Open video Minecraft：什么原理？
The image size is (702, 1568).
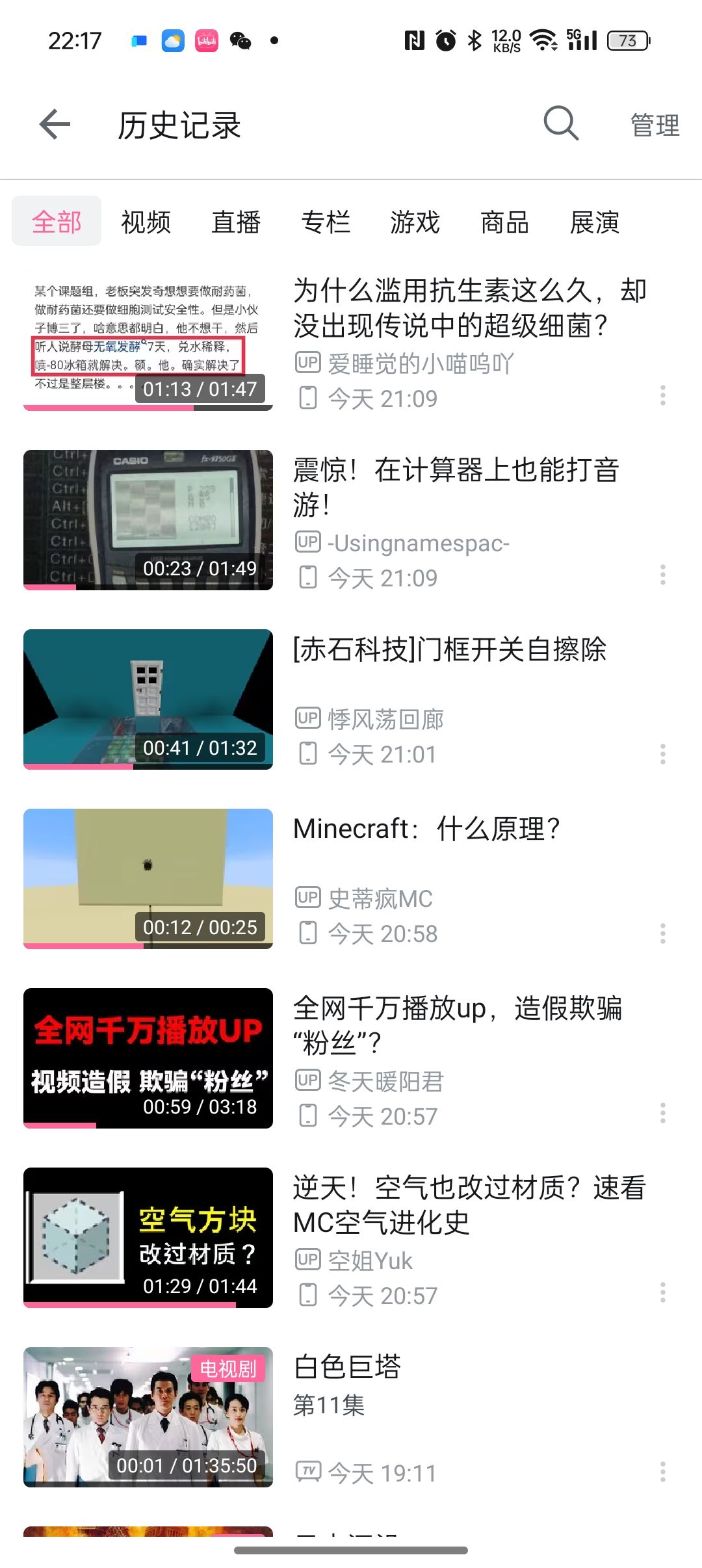tap(426, 829)
